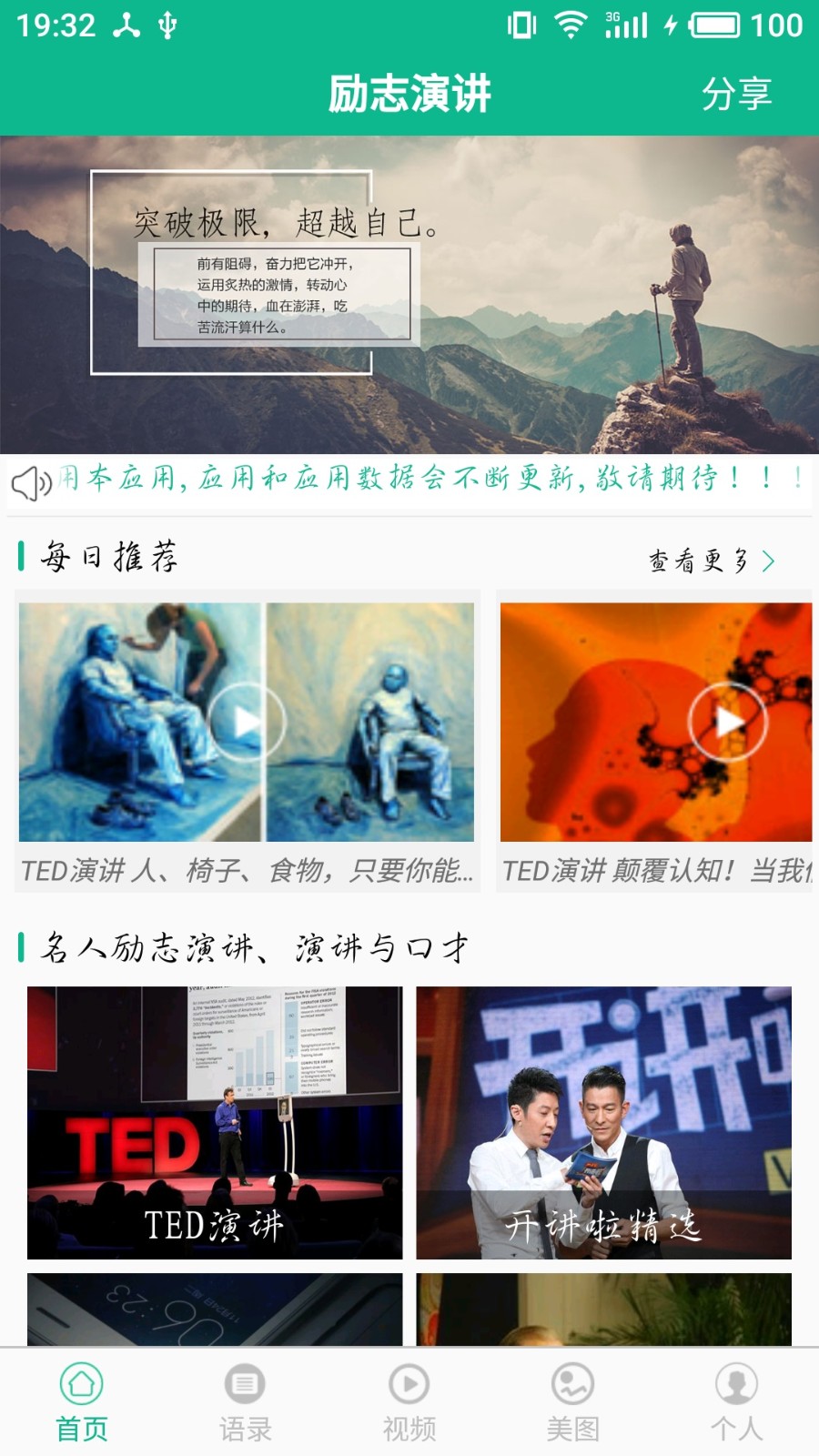Open the 突破极限 banner
The height and width of the screenshot is (1456, 819).
coord(409,294)
